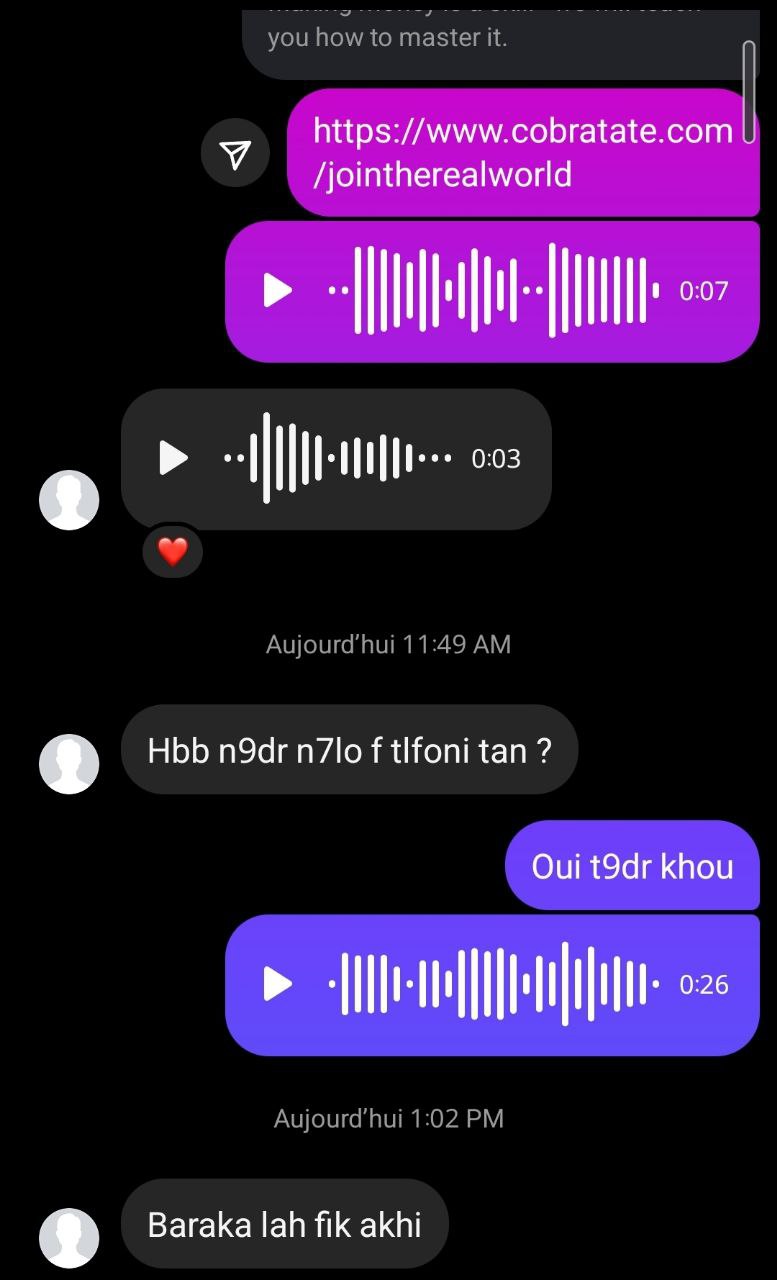Select the red heart reaction
Image resolution: width=777 pixels, height=1280 pixels.
tap(172, 551)
